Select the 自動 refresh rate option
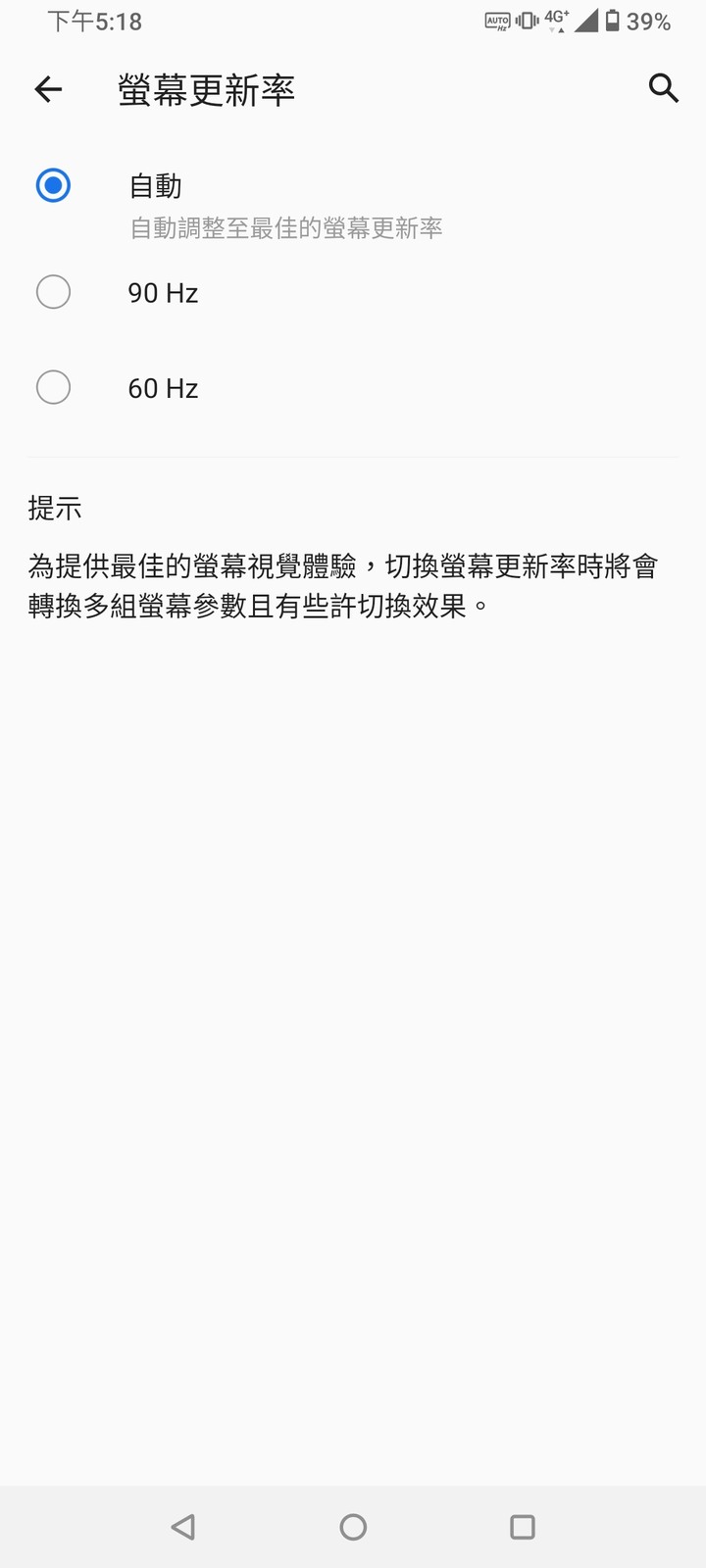 [54, 184]
